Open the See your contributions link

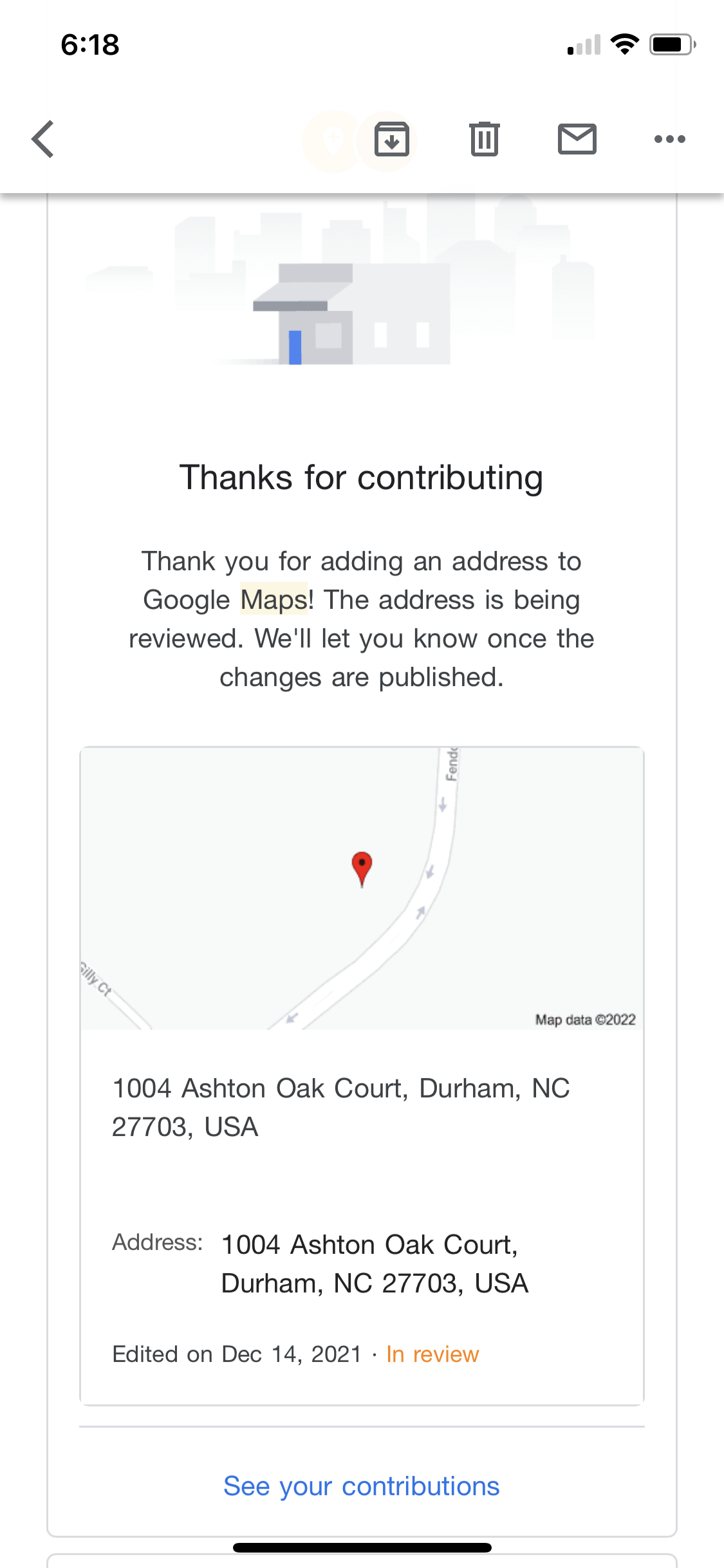click(361, 1486)
